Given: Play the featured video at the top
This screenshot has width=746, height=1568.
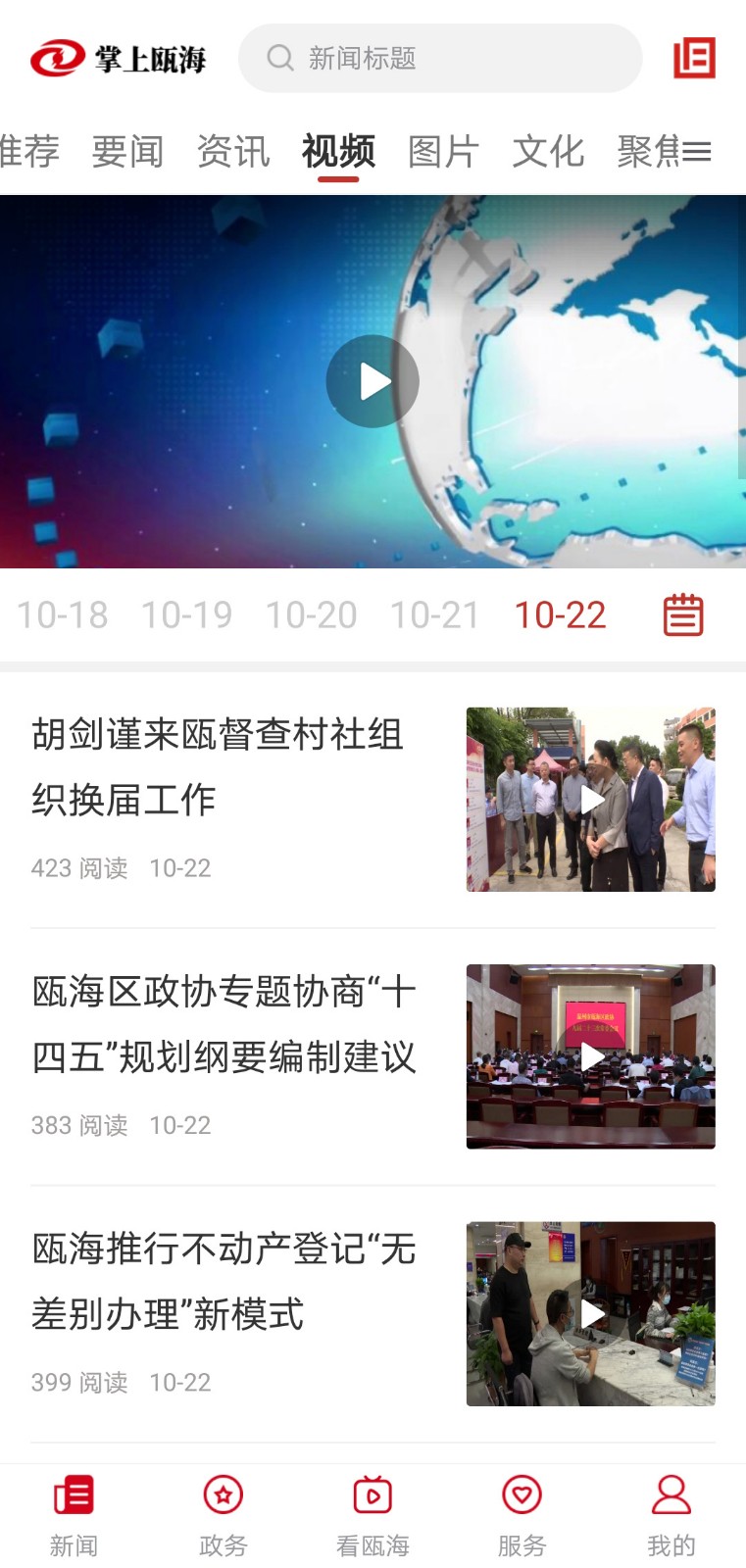Looking at the screenshot, I should tap(373, 381).
